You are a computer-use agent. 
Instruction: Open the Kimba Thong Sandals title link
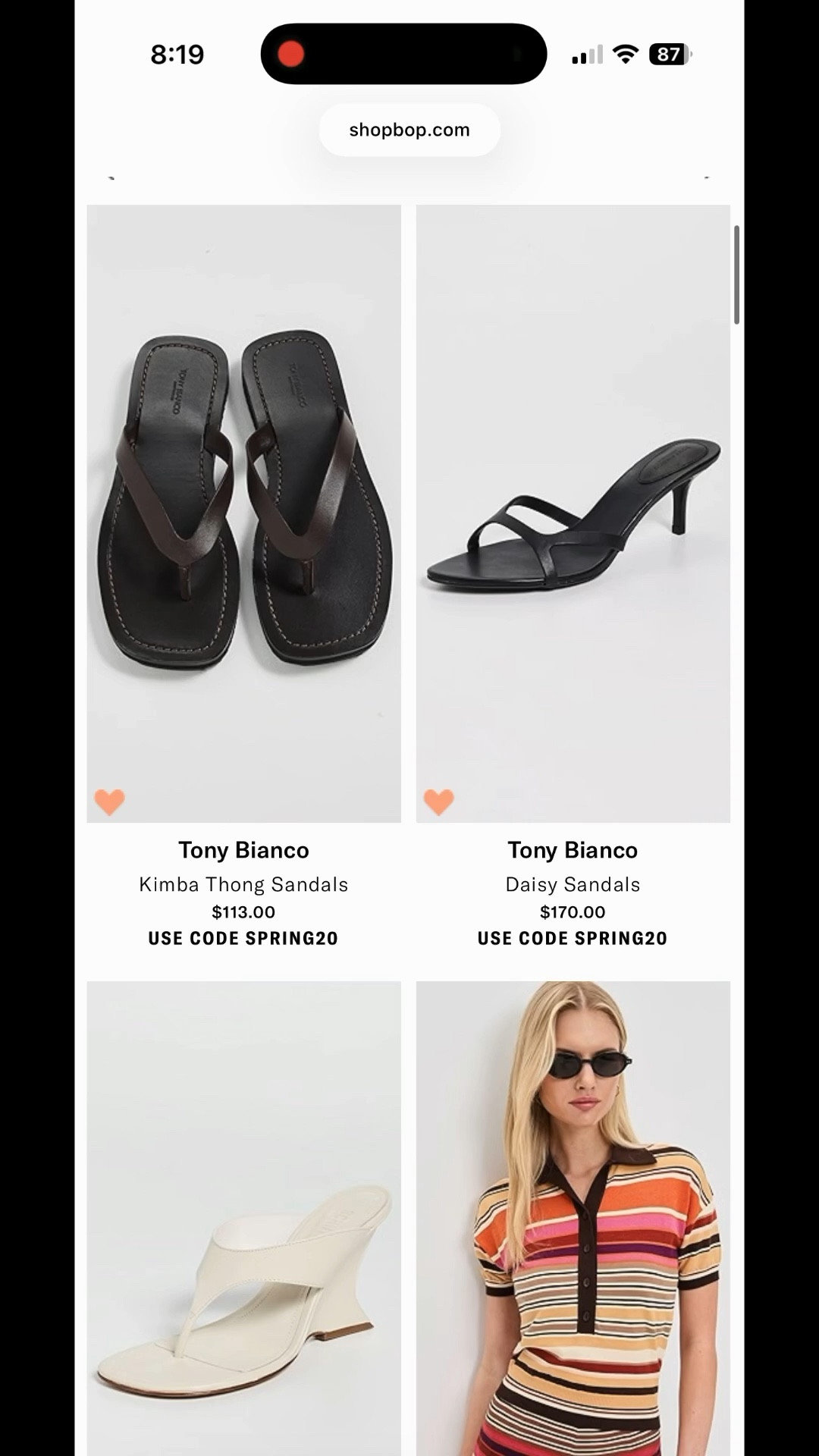244,884
